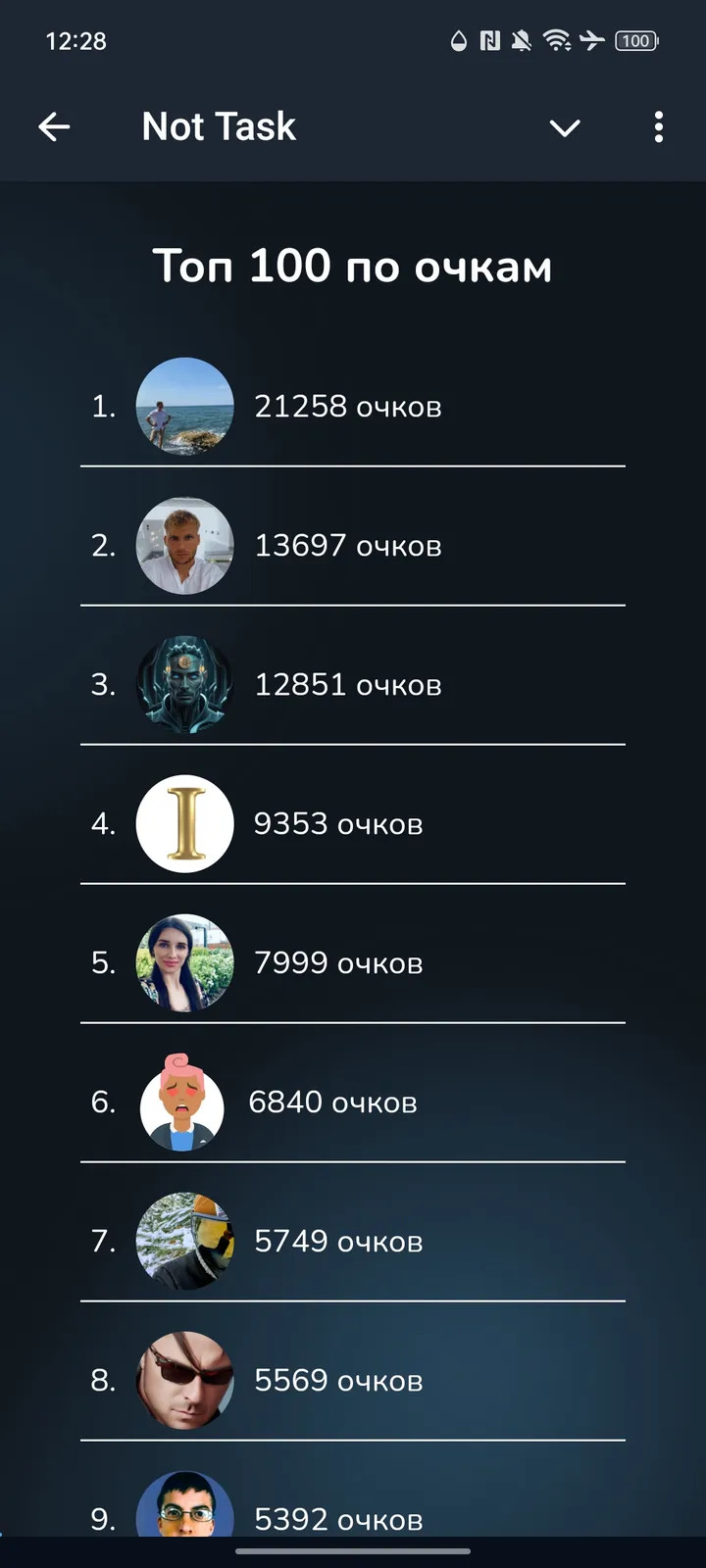Select the golden letter I avatar in fourth place
Image resolution: width=706 pixels, height=1568 pixels.
[185, 823]
